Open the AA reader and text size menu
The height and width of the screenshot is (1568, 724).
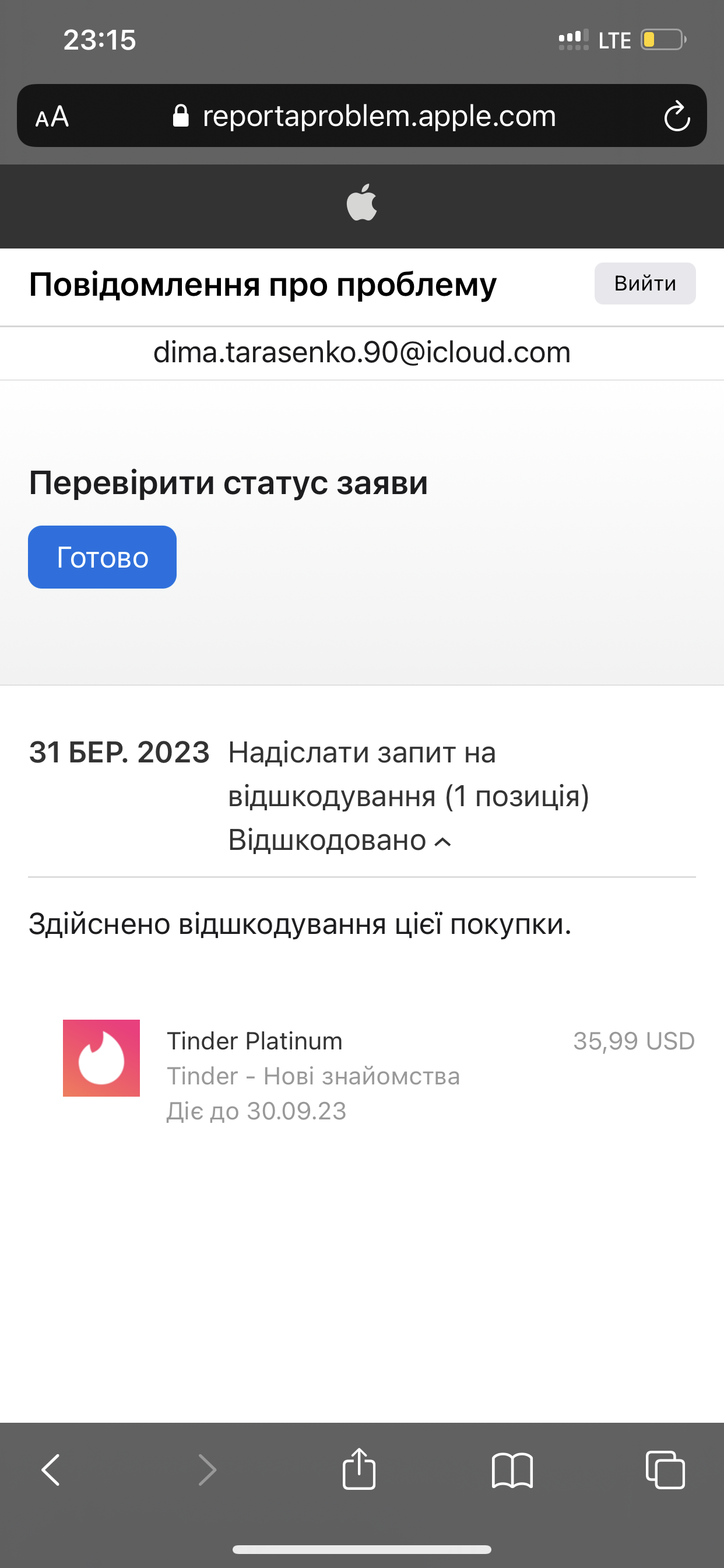52,116
